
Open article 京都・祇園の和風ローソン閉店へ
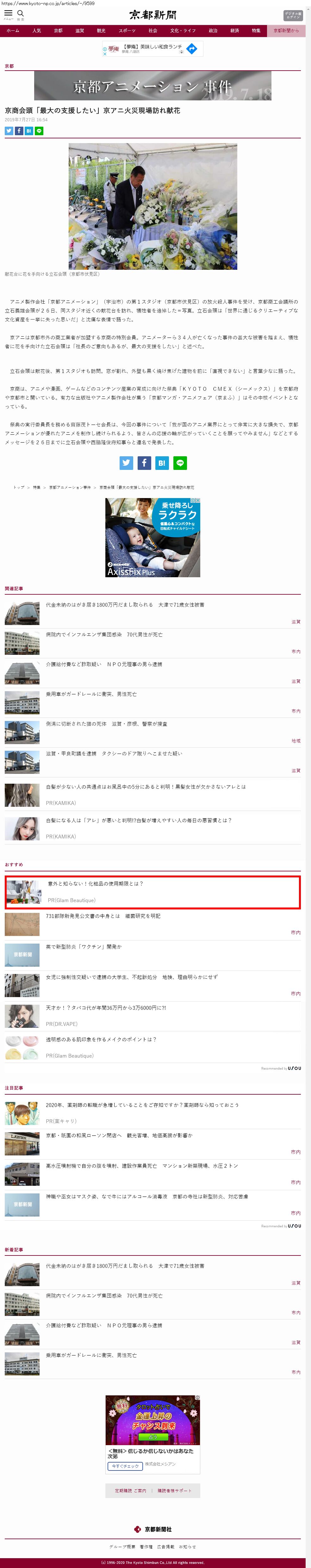(119, 1135)
